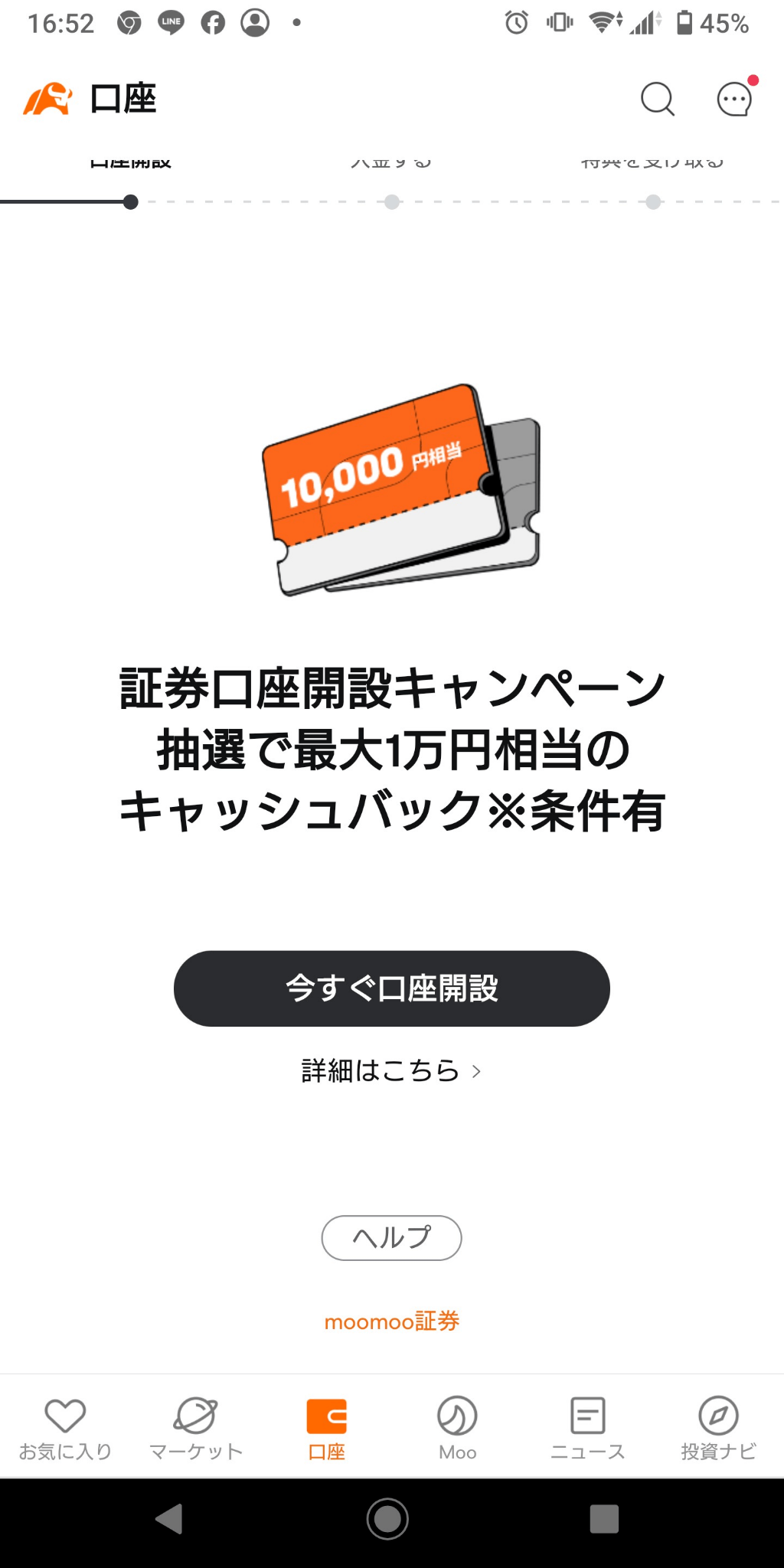Open the messages chat bubble icon
Screen dimensions: 784x1568
tap(734, 99)
